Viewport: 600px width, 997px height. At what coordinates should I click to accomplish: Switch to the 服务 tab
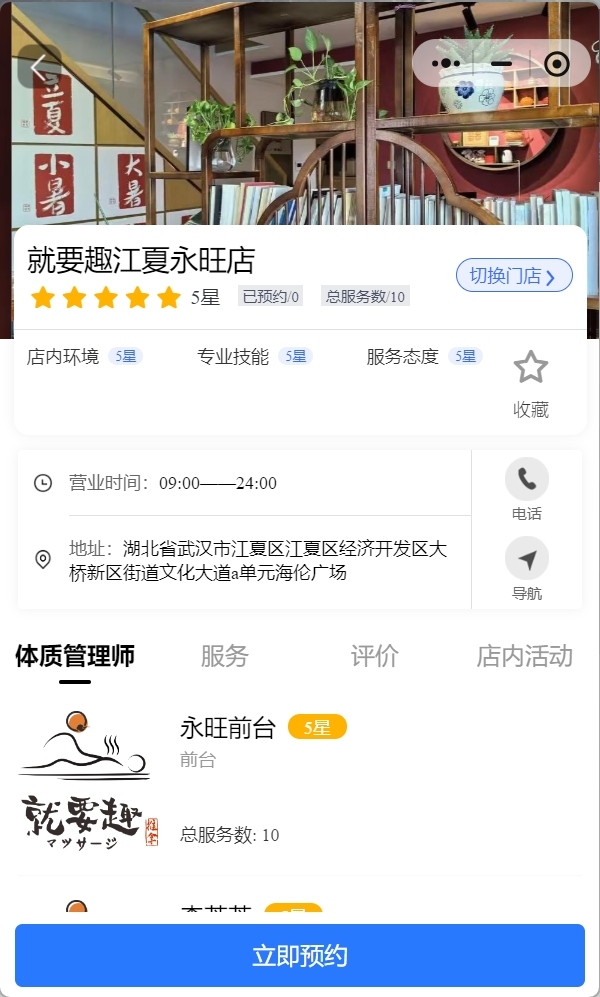tap(224, 656)
